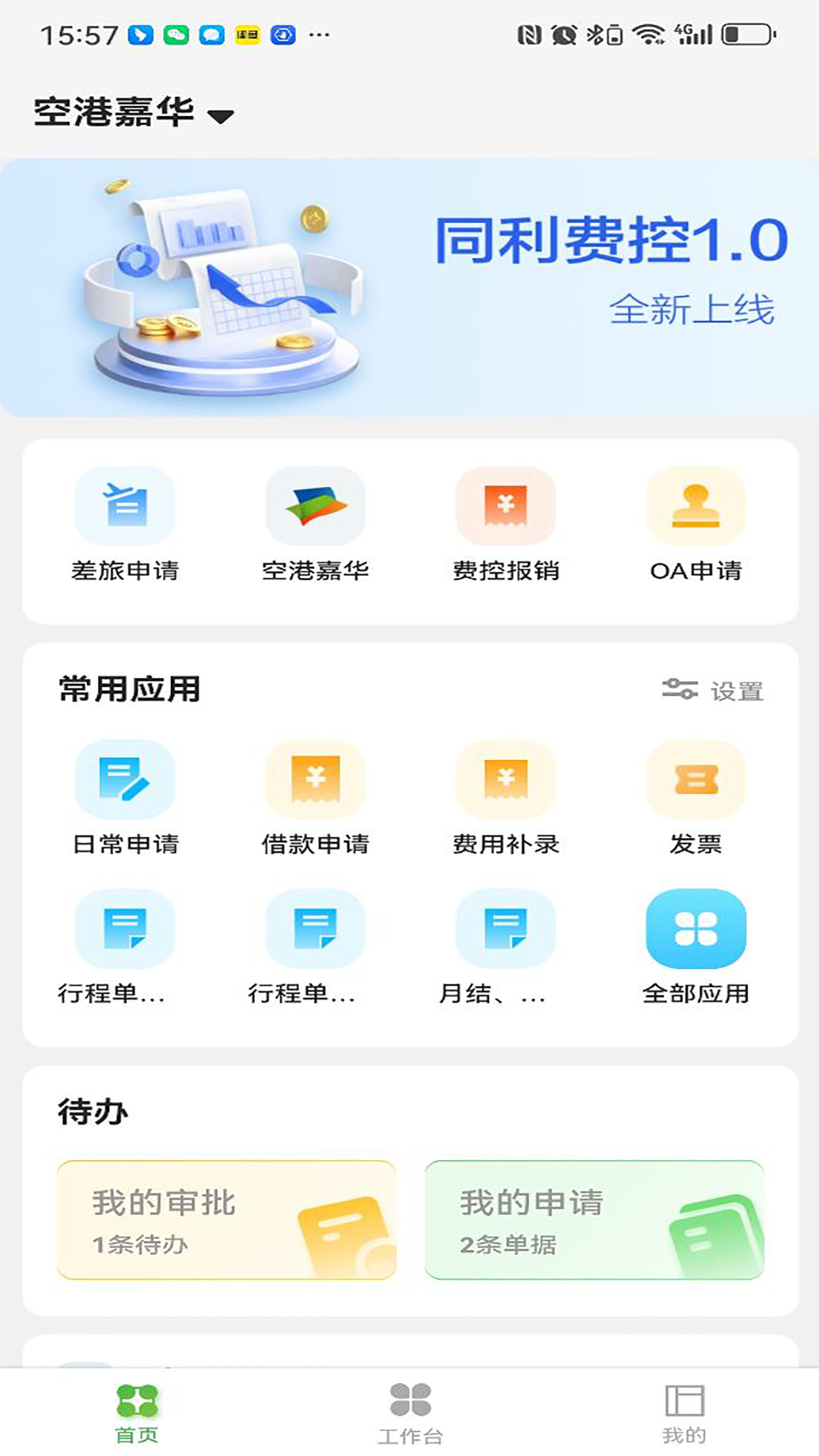
Task: Open 日常申请 daily request
Action: tap(126, 780)
